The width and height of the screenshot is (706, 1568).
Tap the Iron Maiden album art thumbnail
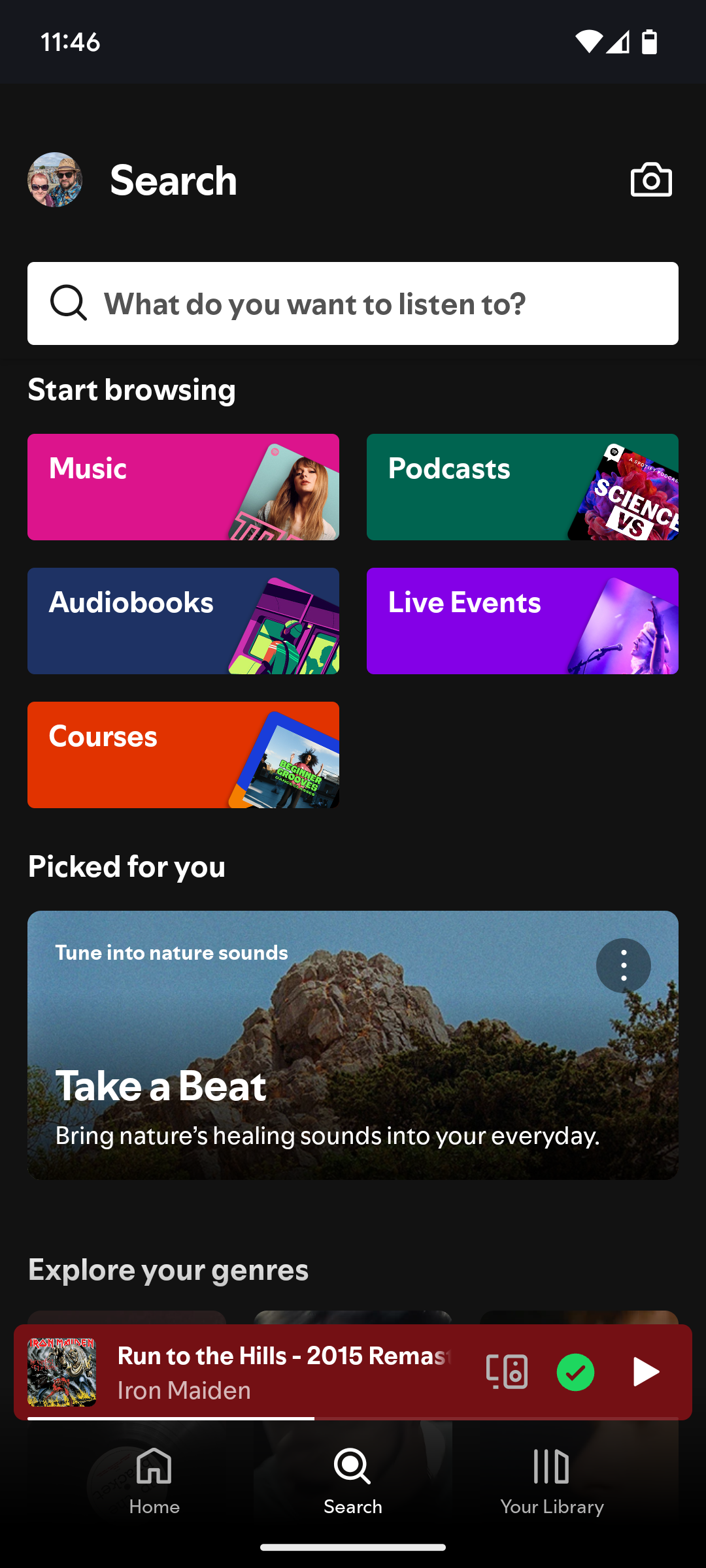62,1372
